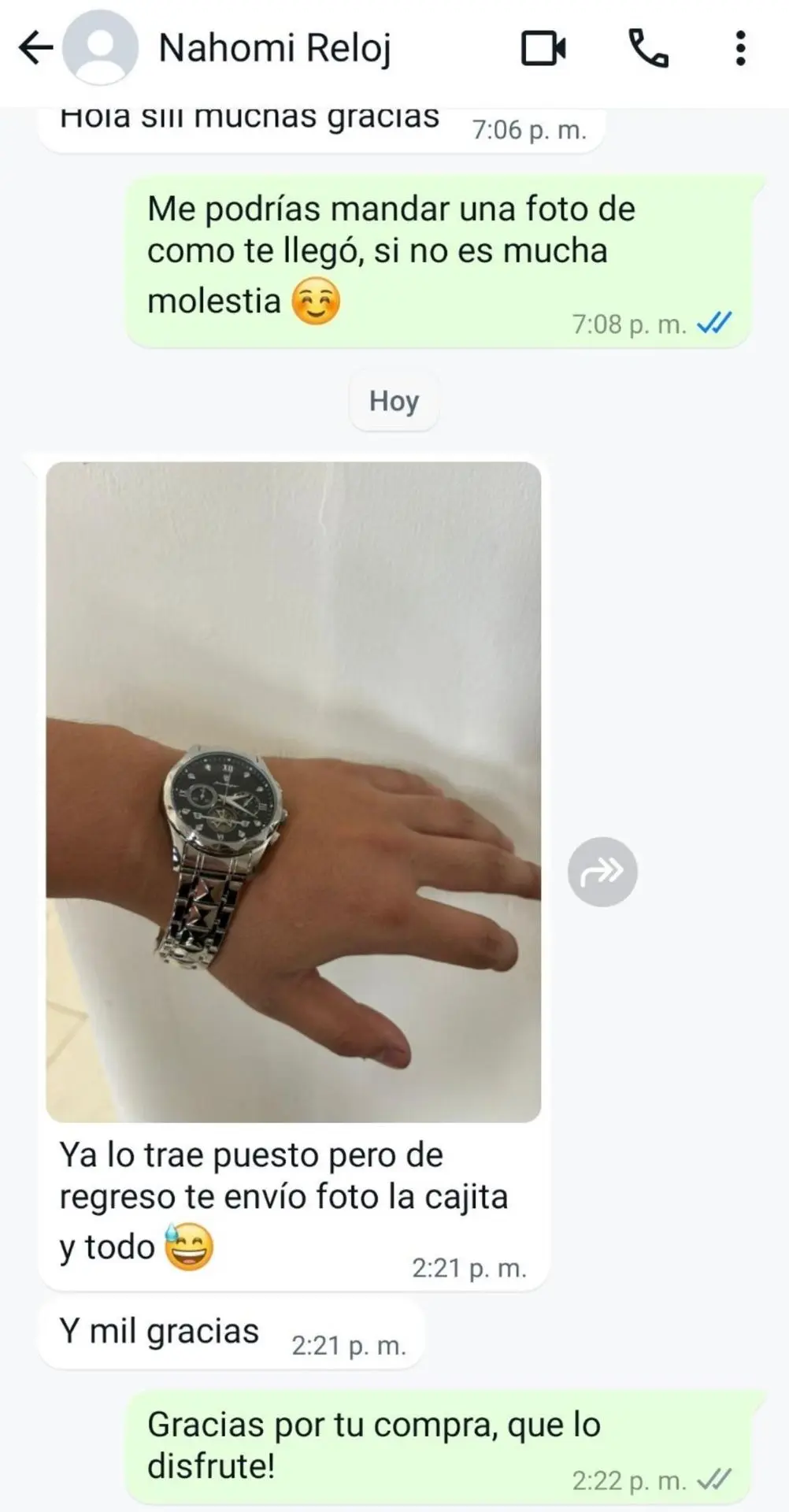Start a voice call with Nahomi Reloj

coord(648,48)
